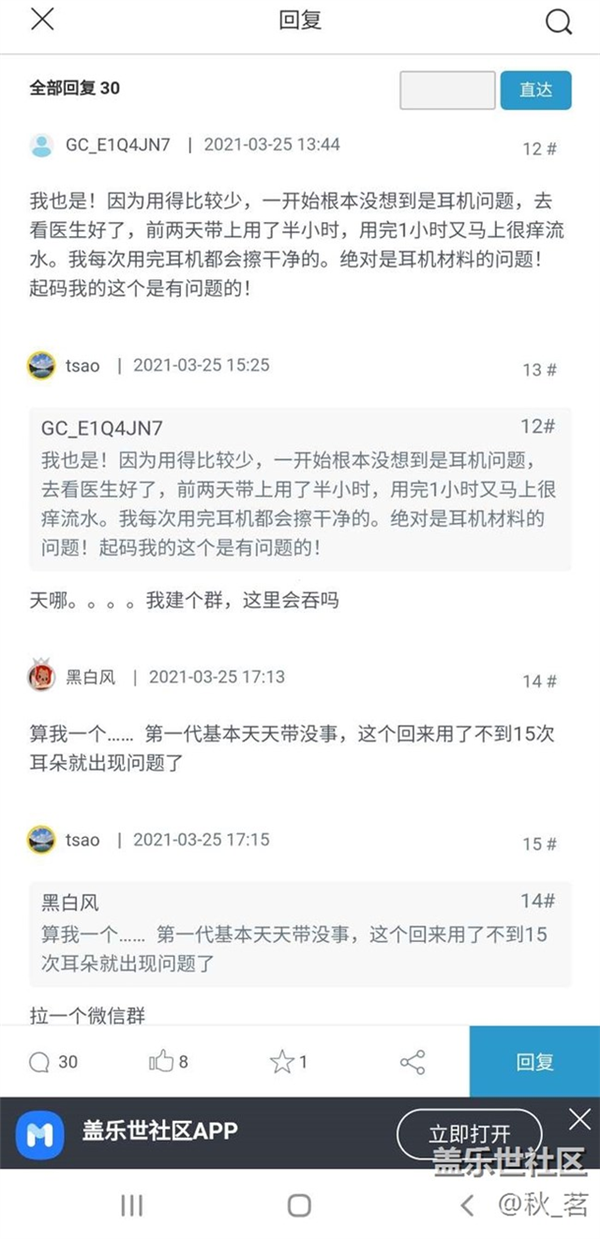
Task: Tap the 直达 jump button
Action: pos(535,90)
